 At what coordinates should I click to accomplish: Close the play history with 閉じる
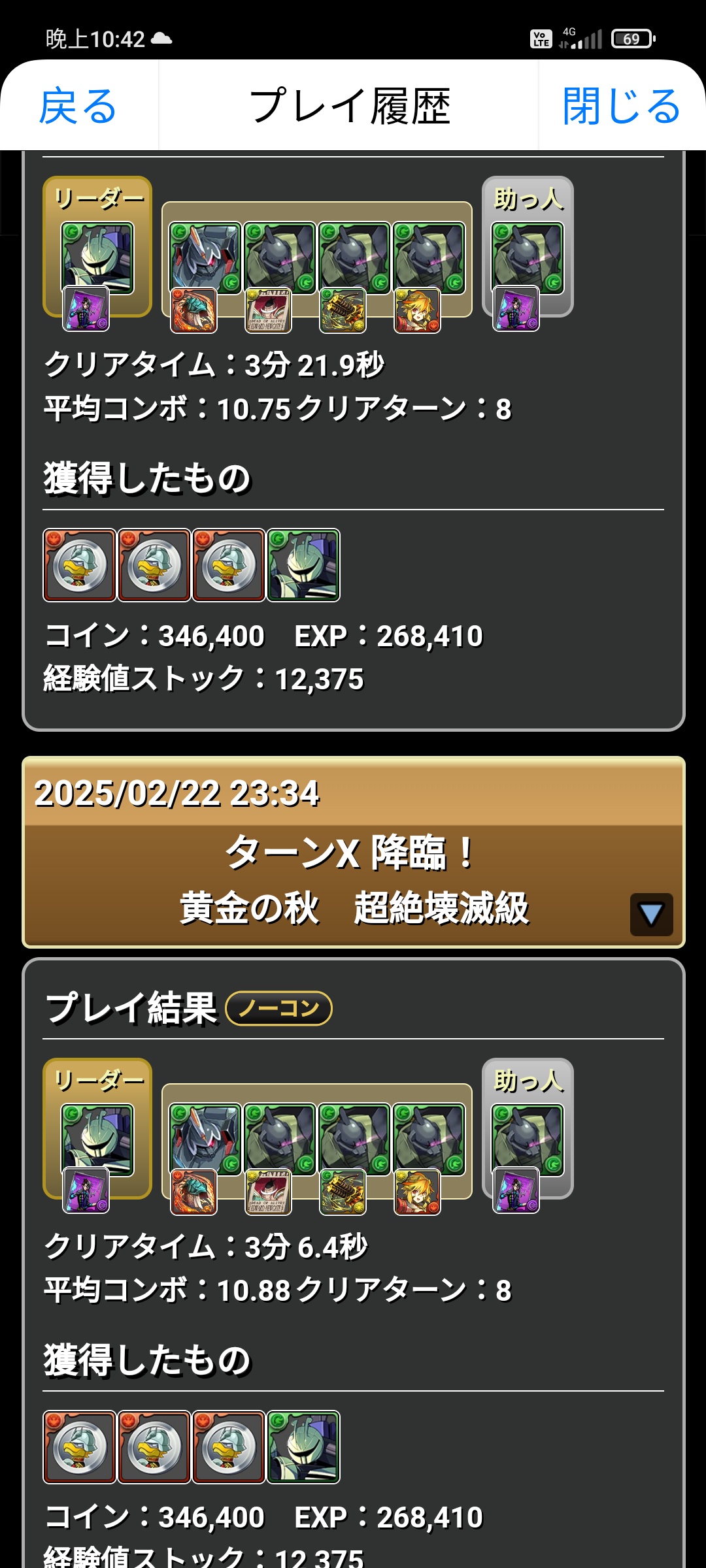click(622, 106)
